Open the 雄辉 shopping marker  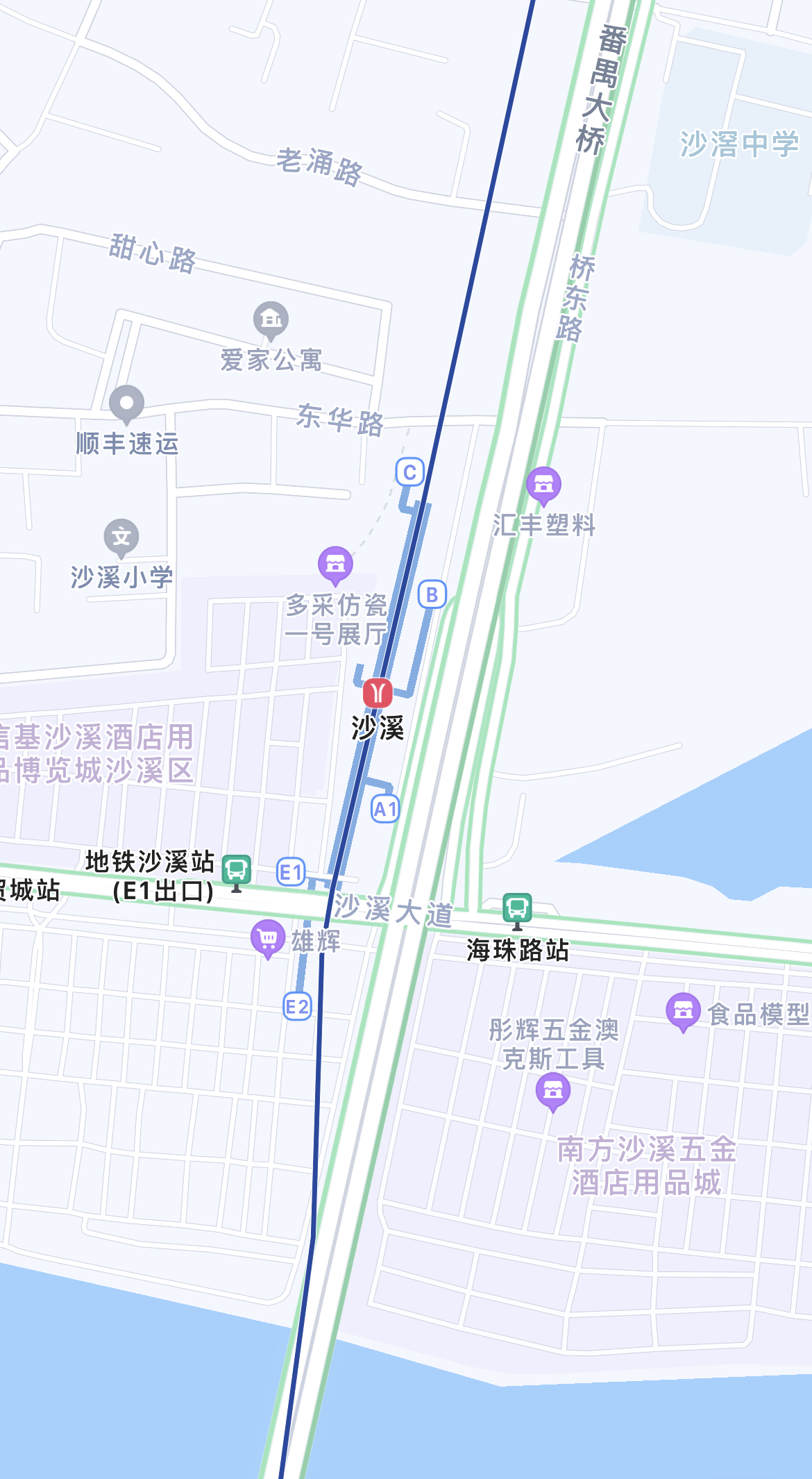point(268,937)
